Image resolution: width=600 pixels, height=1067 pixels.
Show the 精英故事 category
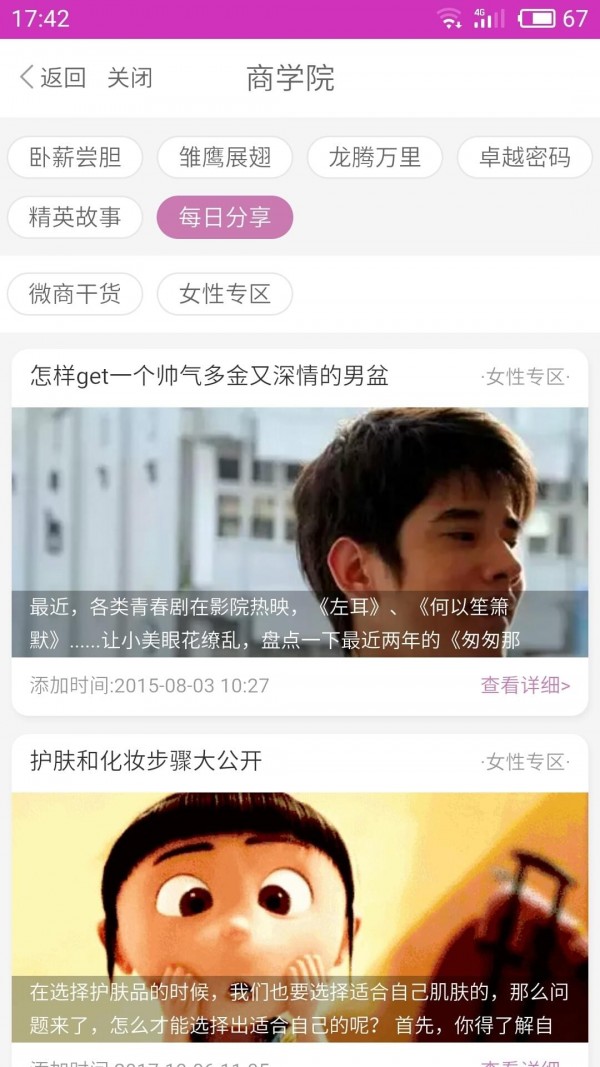tap(75, 217)
